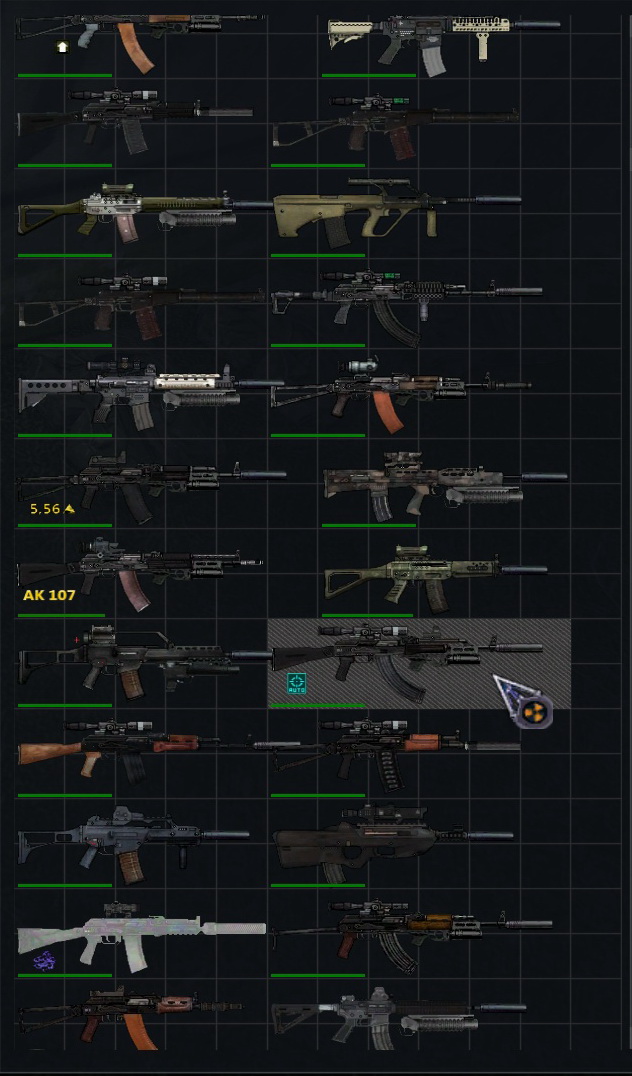Select the bulky F2000 bullpup rifle
This screenshot has height=1076, width=632.
pyautogui.click(x=393, y=843)
